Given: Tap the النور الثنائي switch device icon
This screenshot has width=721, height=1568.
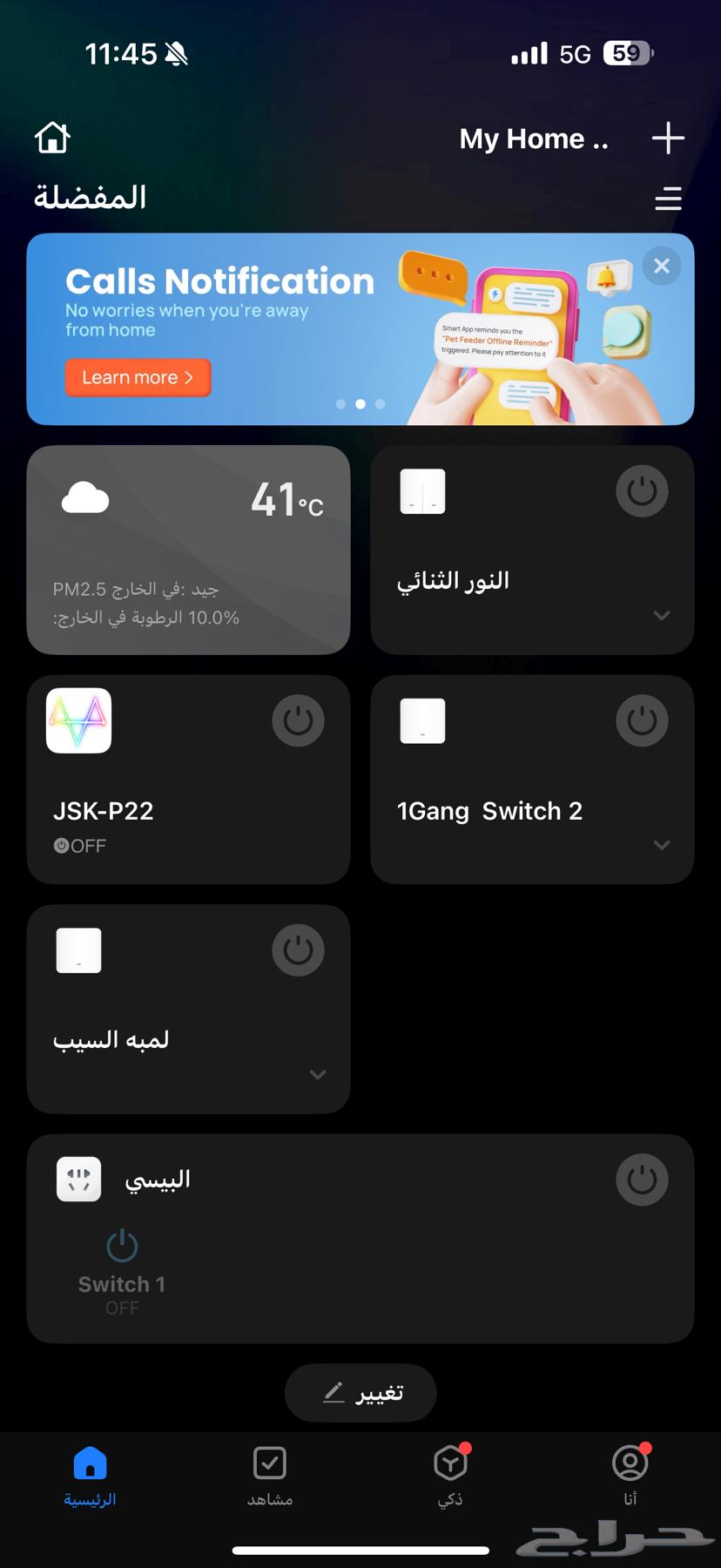Looking at the screenshot, I should tap(421, 490).
